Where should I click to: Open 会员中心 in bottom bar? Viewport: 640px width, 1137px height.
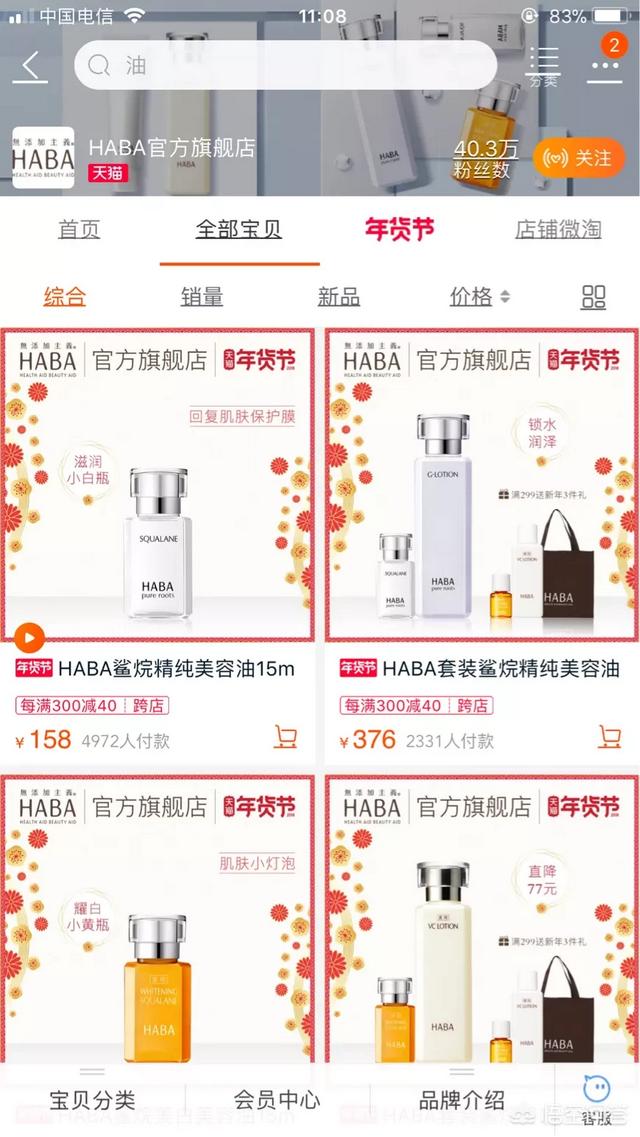[x=277, y=1099]
